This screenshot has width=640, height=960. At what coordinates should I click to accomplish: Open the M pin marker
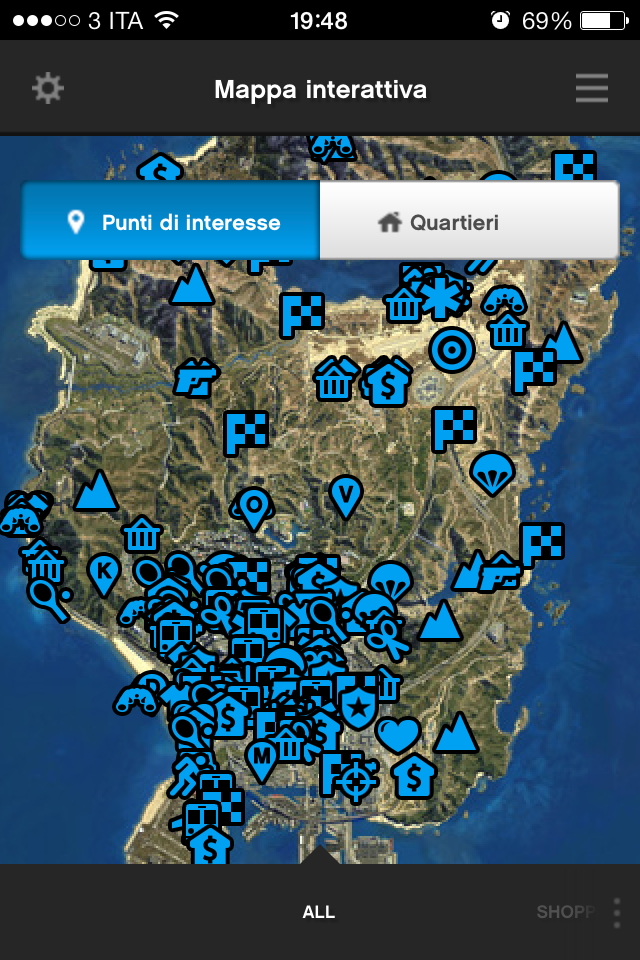click(262, 758)
